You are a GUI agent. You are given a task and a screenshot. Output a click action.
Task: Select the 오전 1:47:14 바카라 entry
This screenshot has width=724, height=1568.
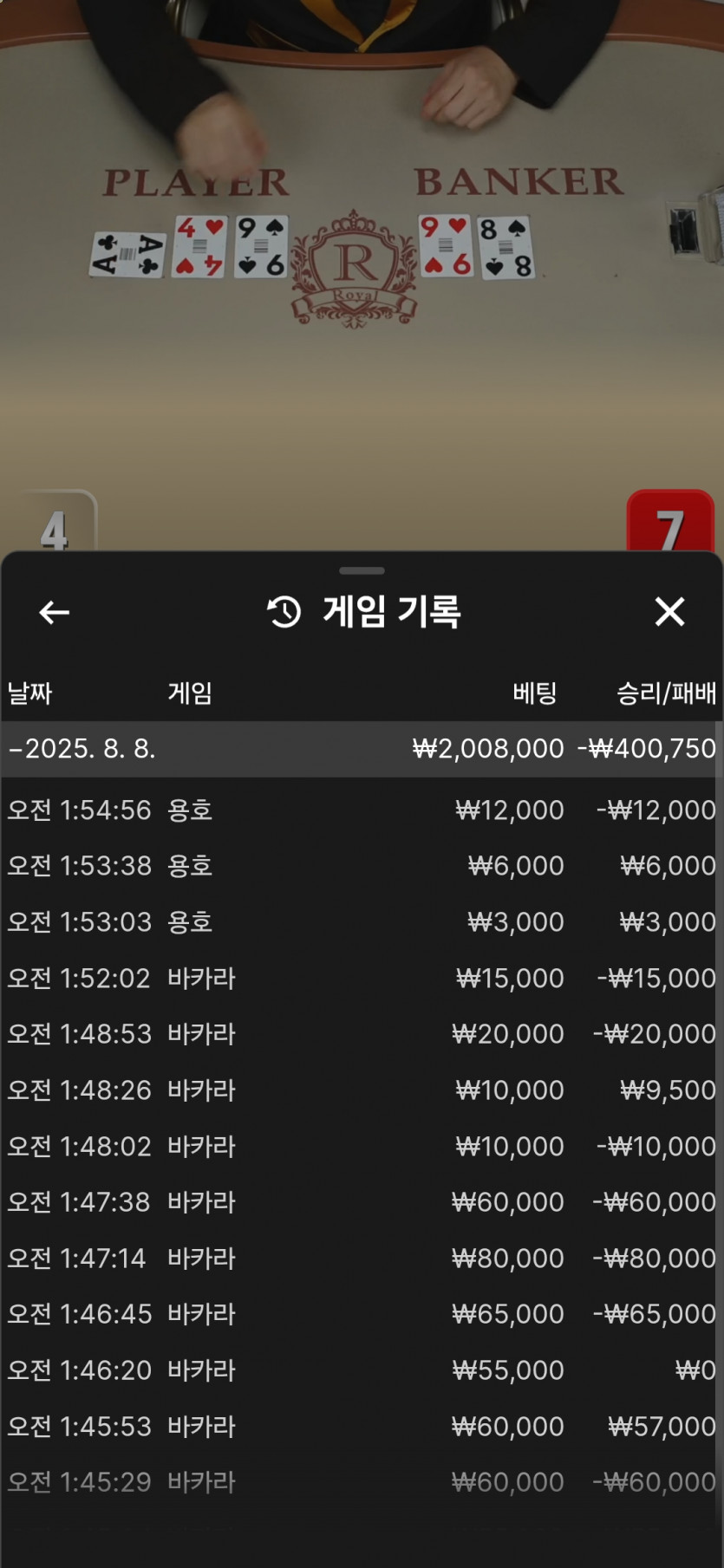362,1258
